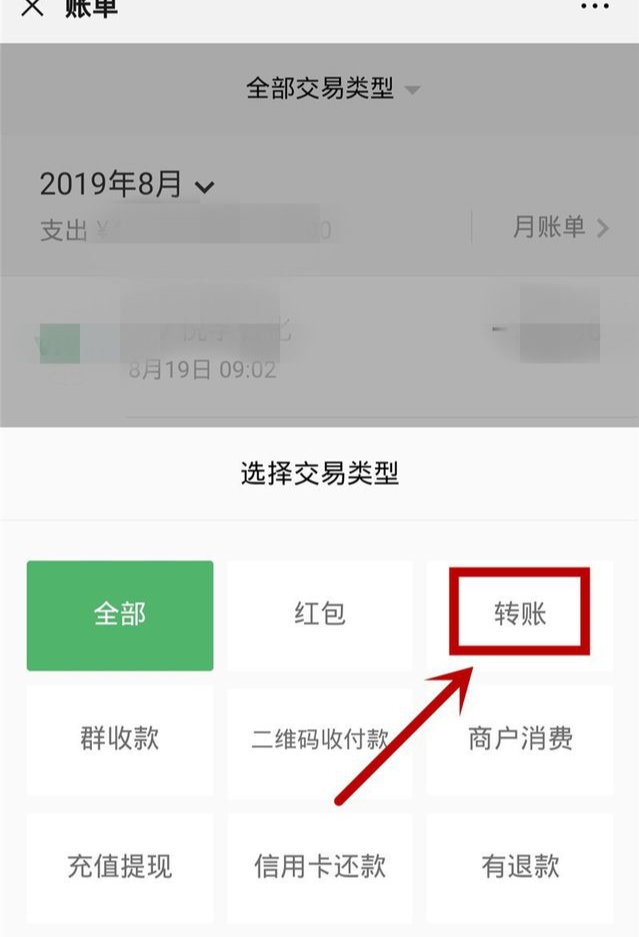This screenshot has height=937, width=639.
Task: Open the three-dot overflow menu
Action: 594,7
